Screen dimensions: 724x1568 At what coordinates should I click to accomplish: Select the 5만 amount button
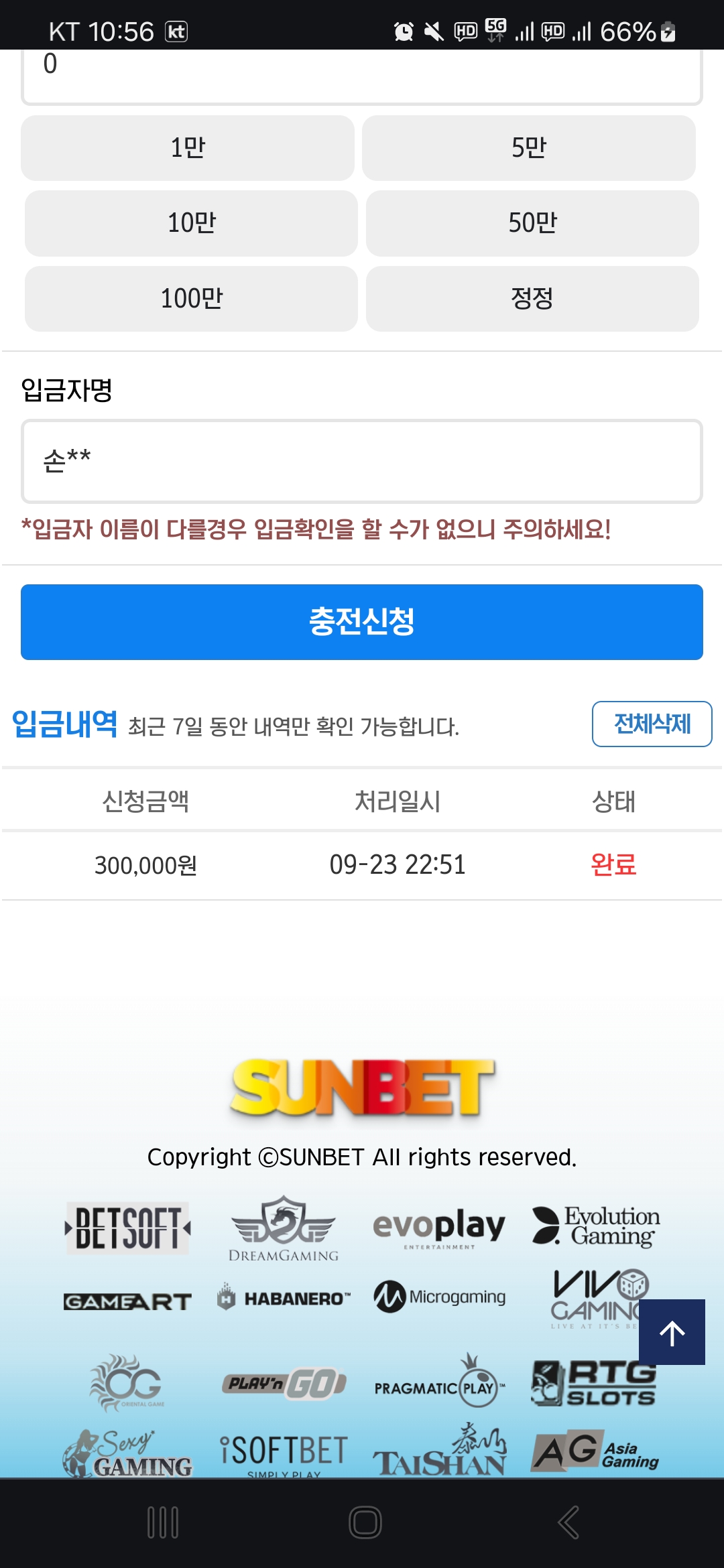click(529, 148)
